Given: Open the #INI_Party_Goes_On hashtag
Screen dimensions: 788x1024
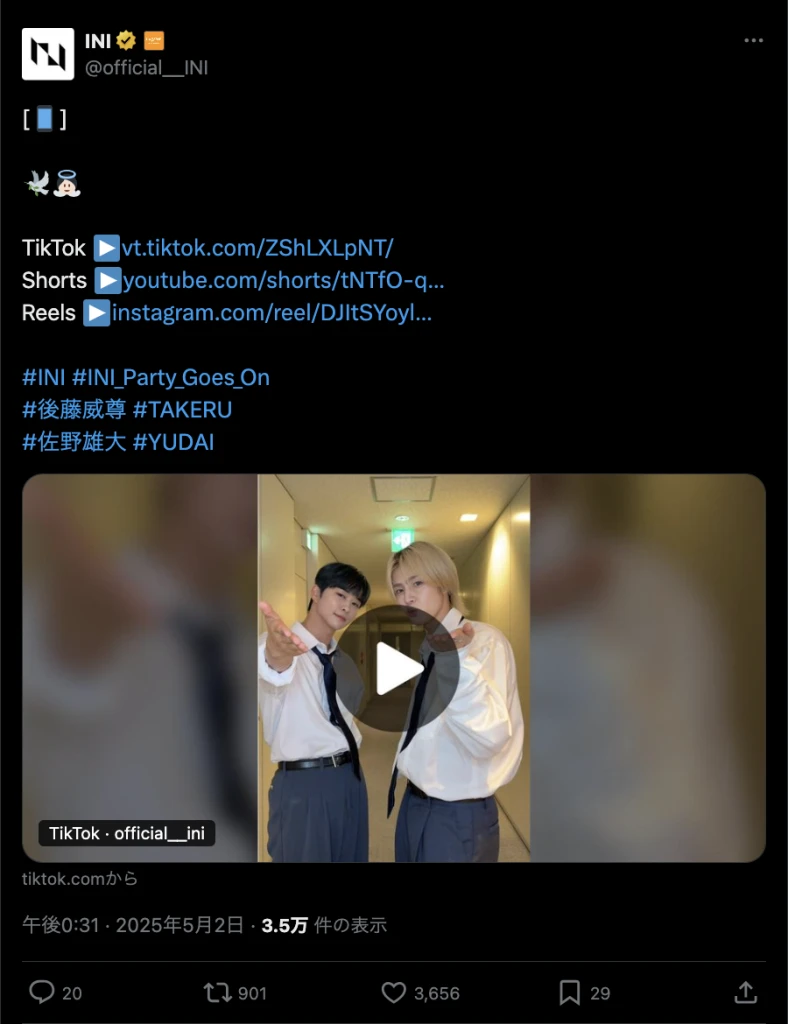Looking at the screenshot, I should [x=171, y=378].
